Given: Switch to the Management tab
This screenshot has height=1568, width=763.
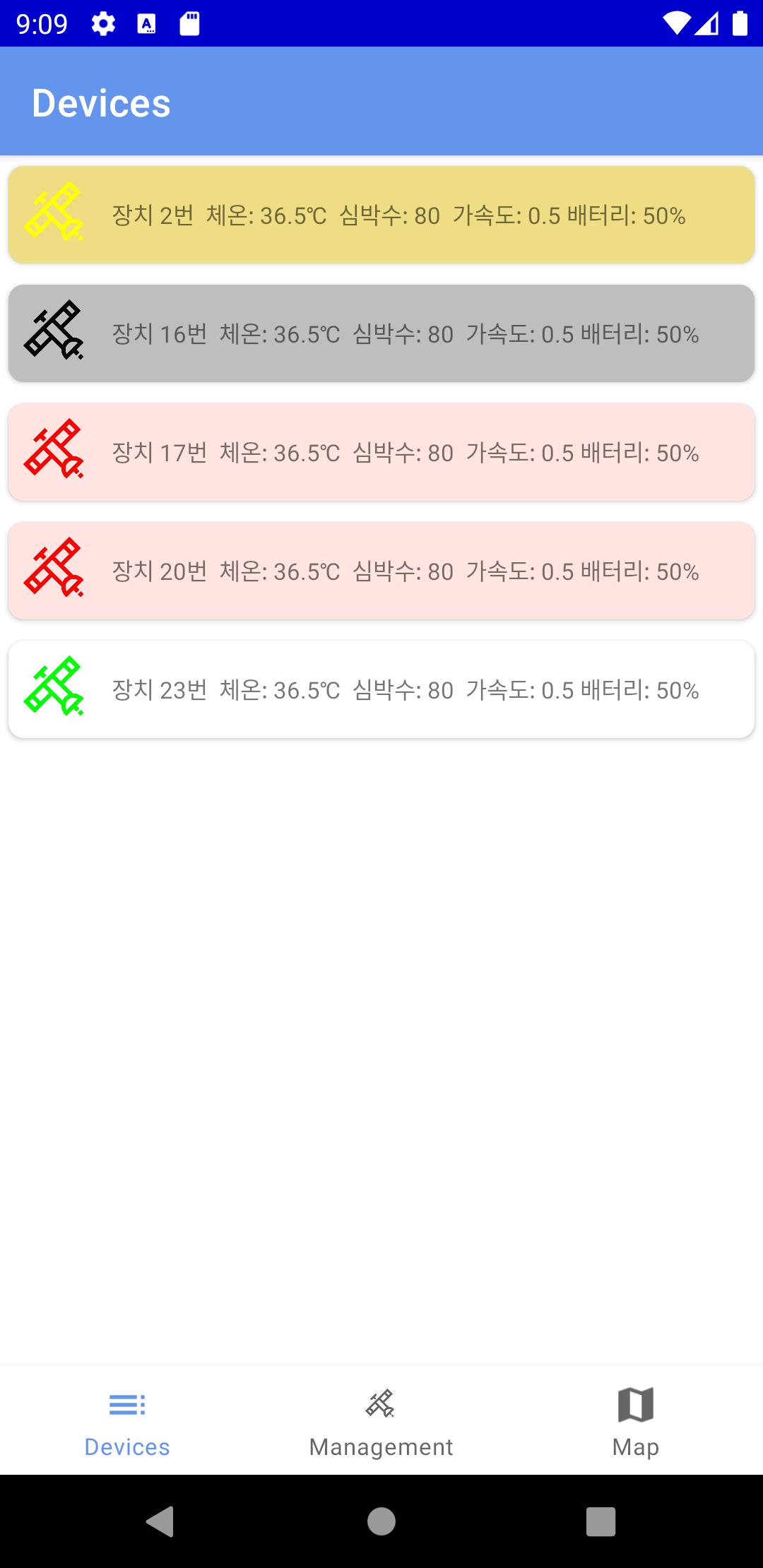Looking at the screenshot, I should click(x=381, y=1421).
